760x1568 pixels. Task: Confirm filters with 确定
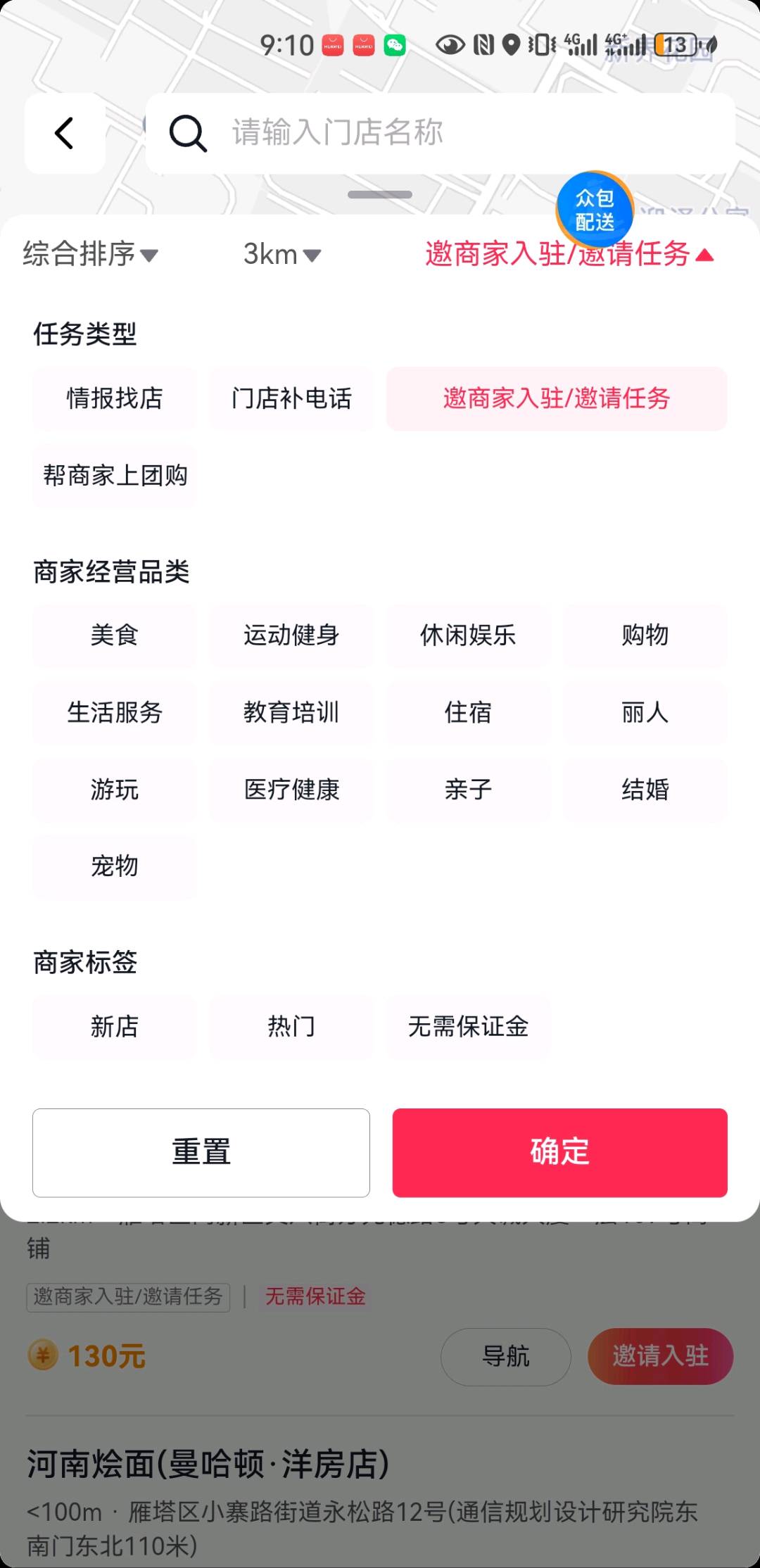(560, 1153)
